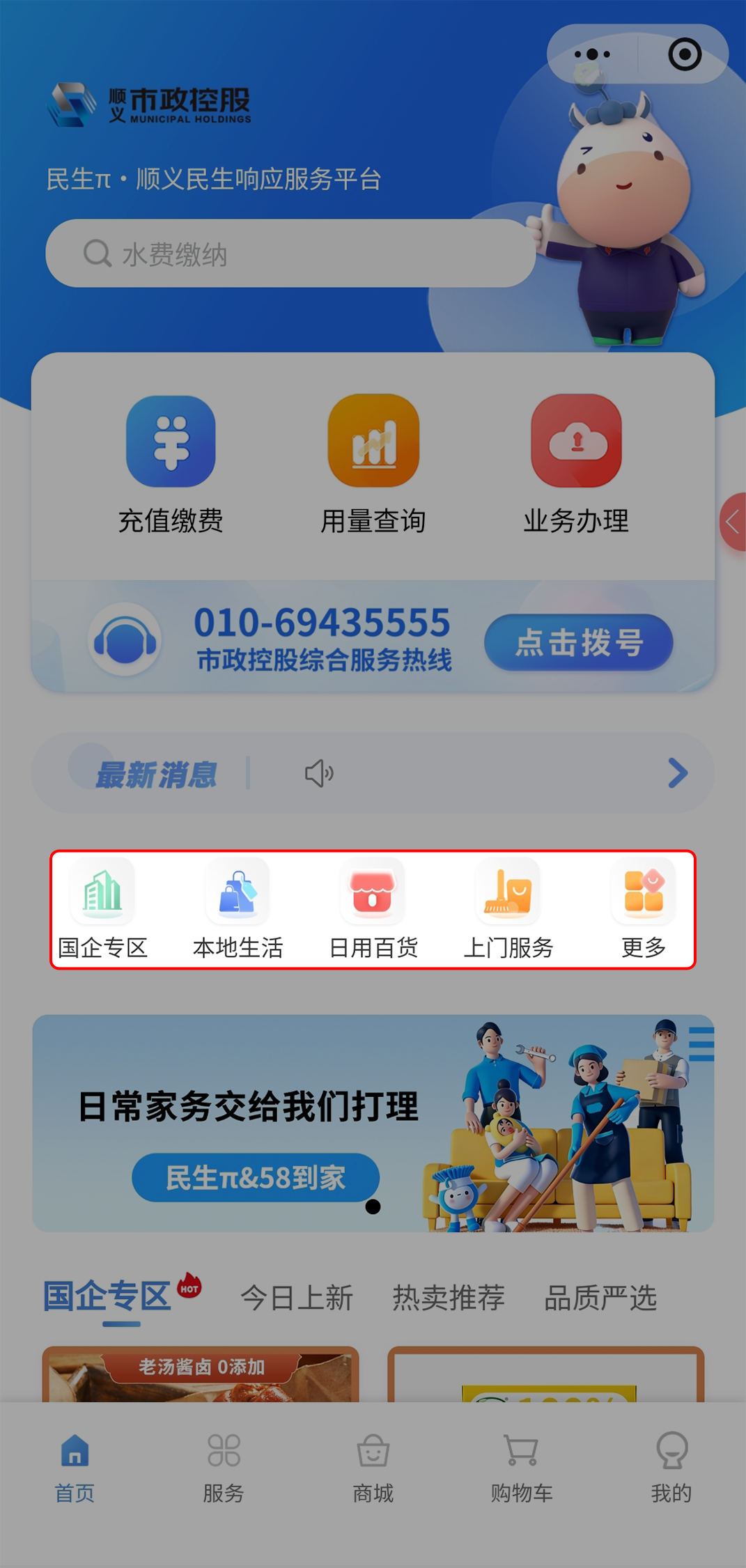
Task: Open 业务办理 business handling
Action: 576,463
